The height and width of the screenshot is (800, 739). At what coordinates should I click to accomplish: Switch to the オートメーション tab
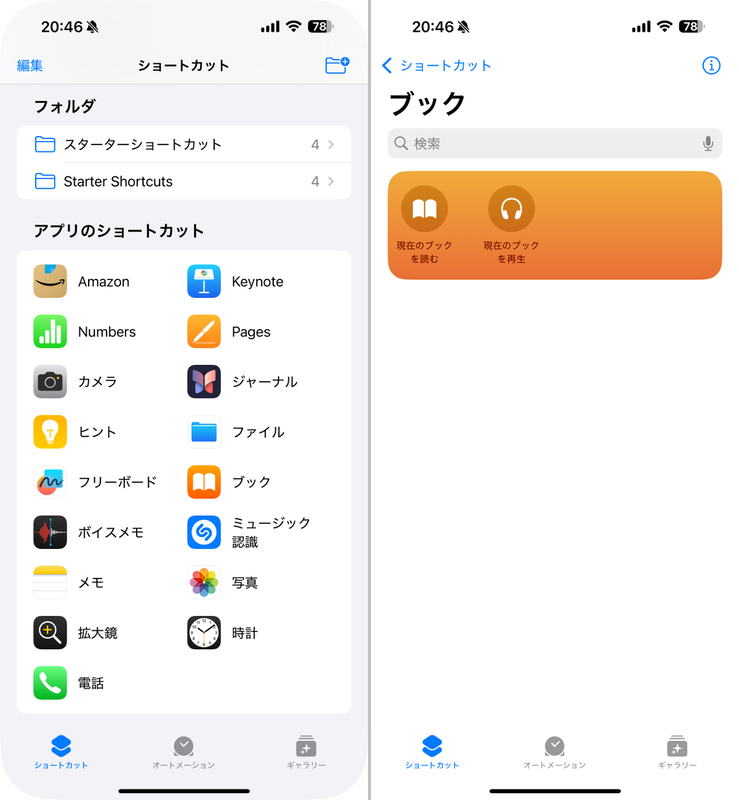(x=184, y=750)
